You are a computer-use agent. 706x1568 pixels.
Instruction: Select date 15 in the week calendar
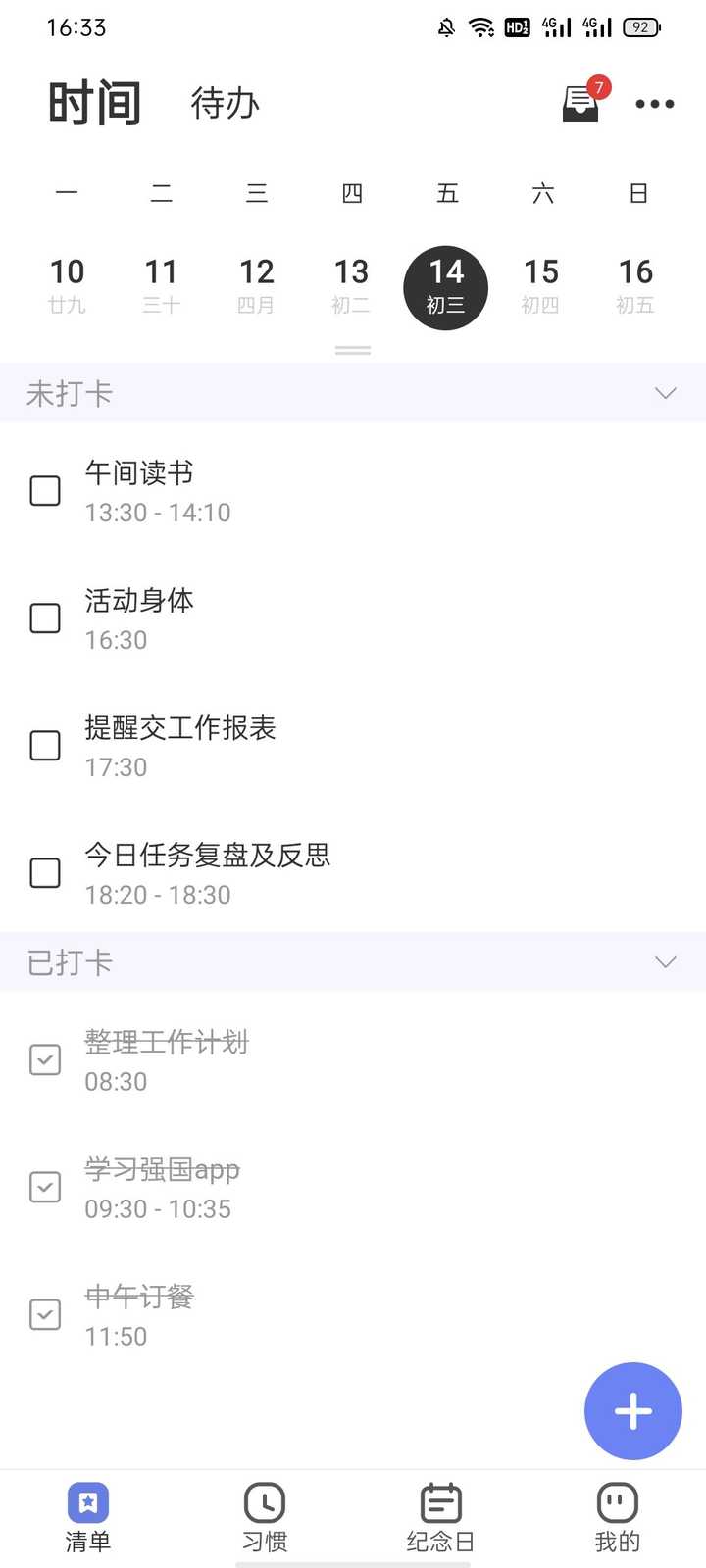click(541, 285)
